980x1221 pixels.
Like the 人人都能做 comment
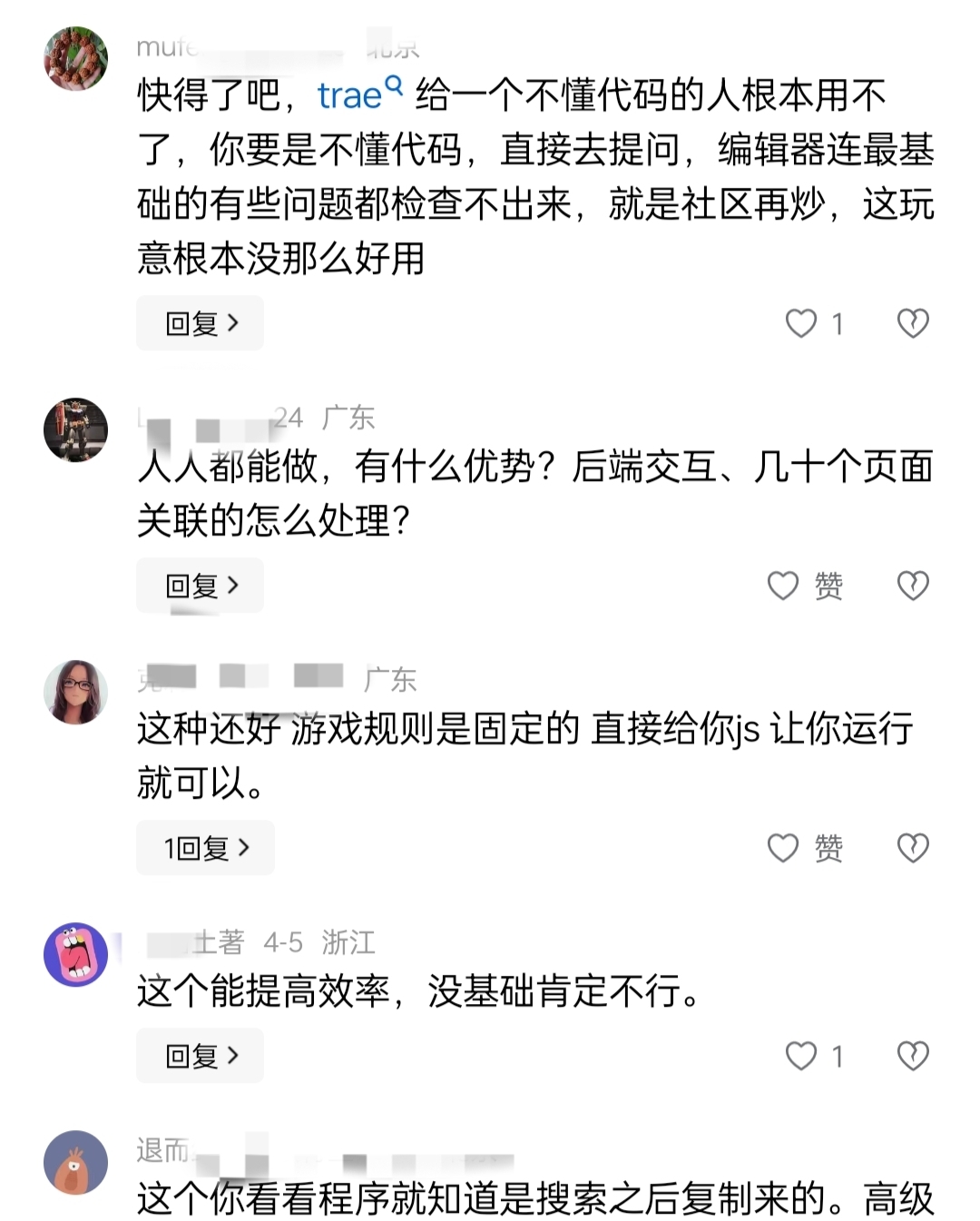(x=784, y=586)
